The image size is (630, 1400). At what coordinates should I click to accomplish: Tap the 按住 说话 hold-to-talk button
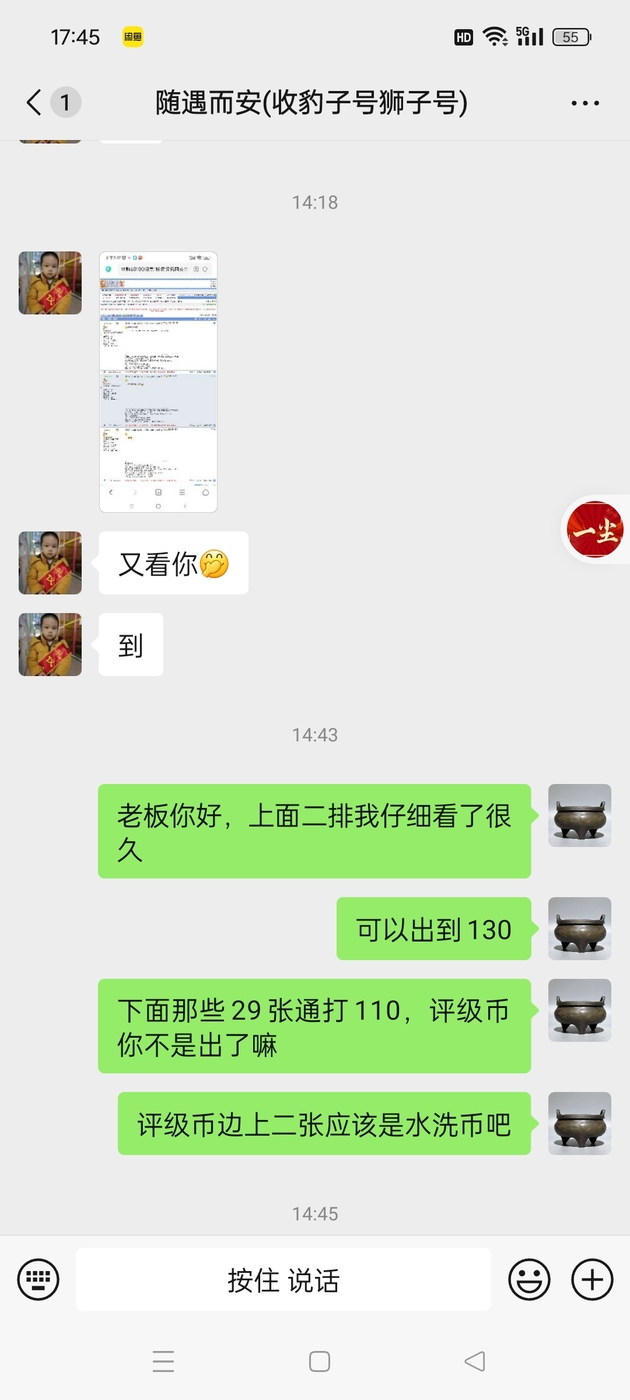283,1279
